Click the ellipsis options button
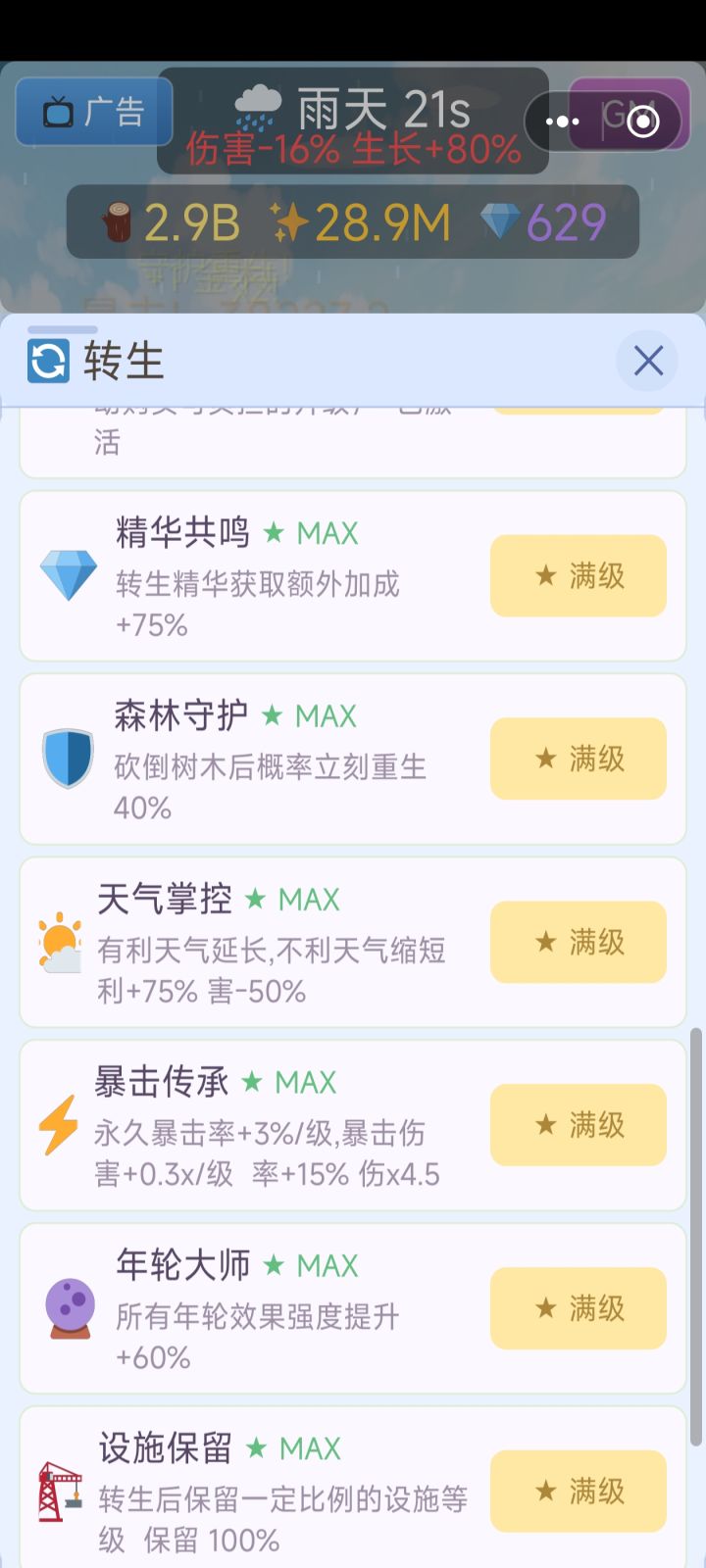The height and width of the screenshot is (1568, 706). click(561, 120)
